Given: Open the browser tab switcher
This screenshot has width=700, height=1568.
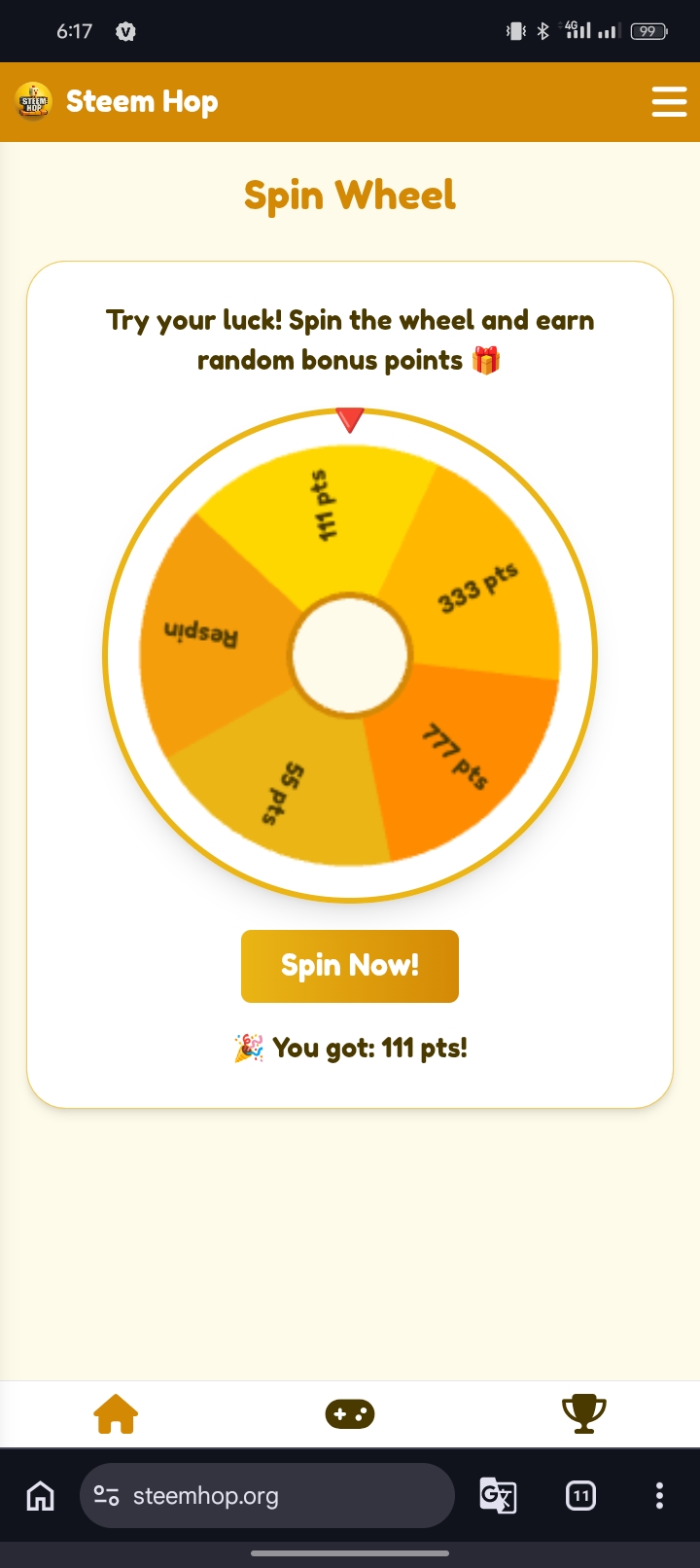Looking at the screenshot, I should click(x=580, y=1495).
